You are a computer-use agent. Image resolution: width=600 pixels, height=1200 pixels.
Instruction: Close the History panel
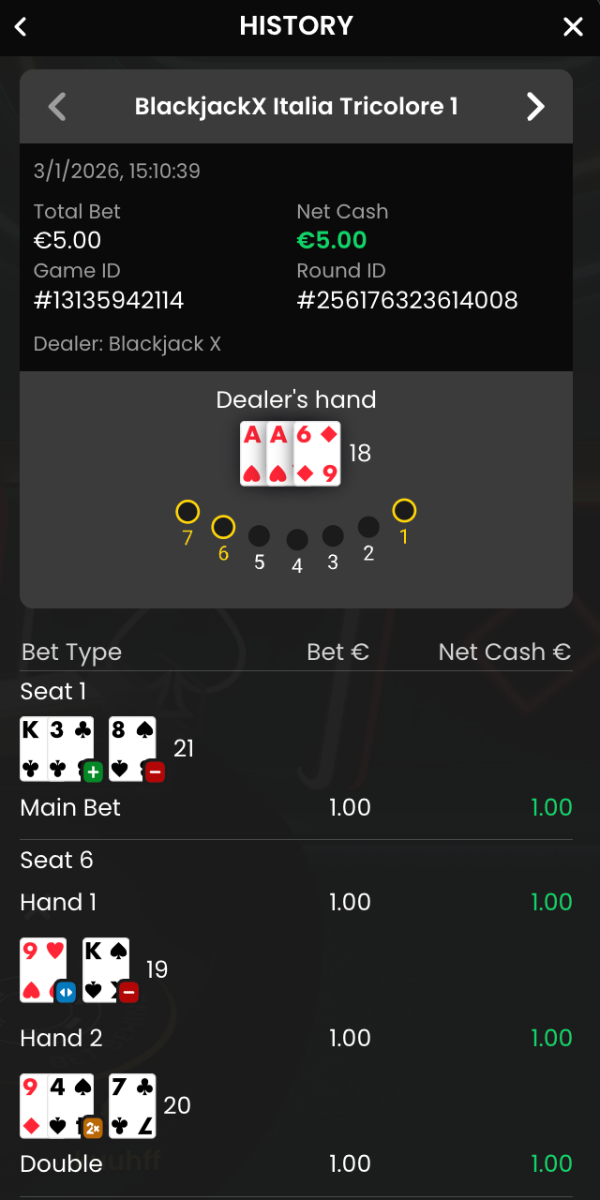click(573, 27)
